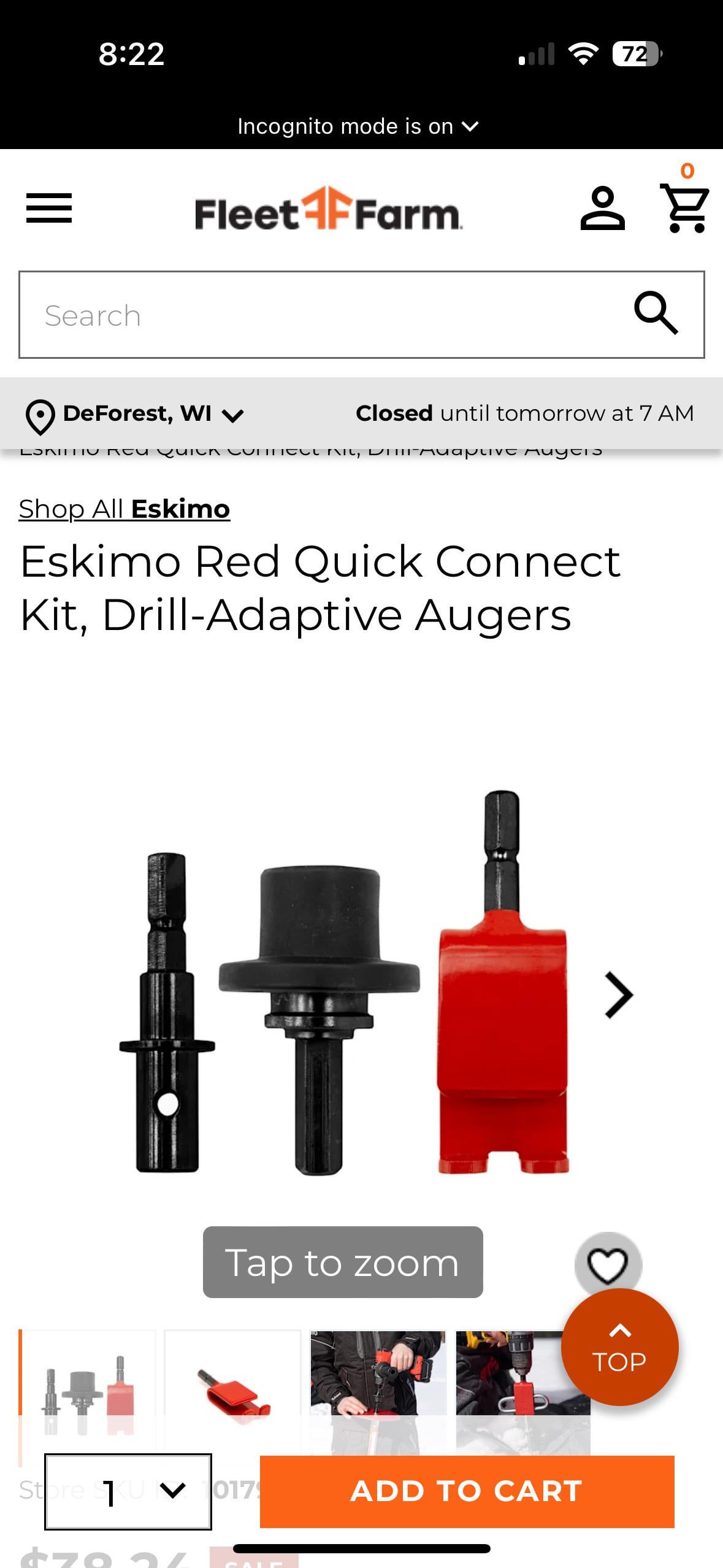Expand the Incognito mode is on banner
Viewport: 723px width, 1568px height.
pyautogui.click(x=358, y=126)
